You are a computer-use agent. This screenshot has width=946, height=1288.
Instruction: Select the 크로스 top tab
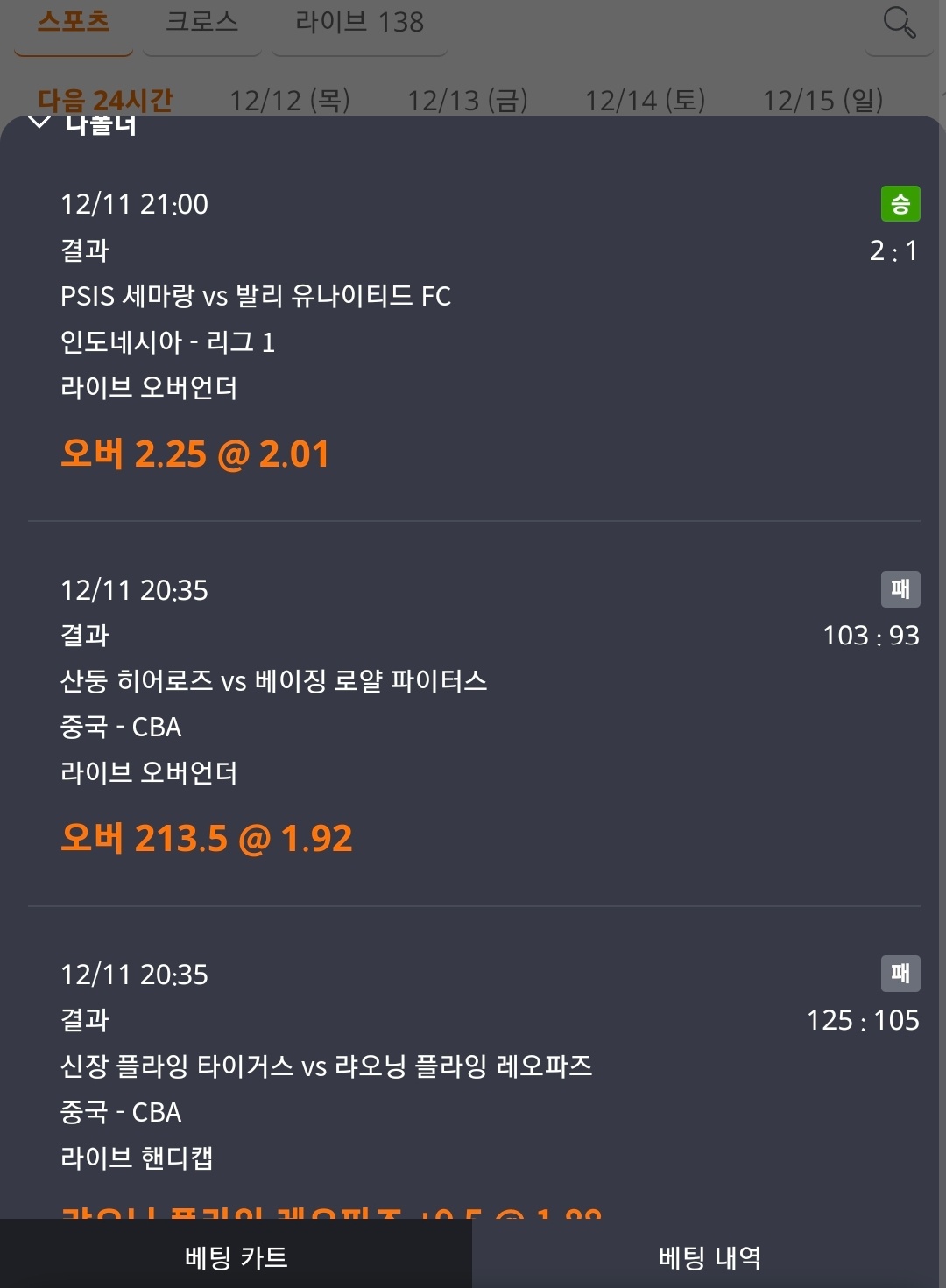tap(202, 23)
